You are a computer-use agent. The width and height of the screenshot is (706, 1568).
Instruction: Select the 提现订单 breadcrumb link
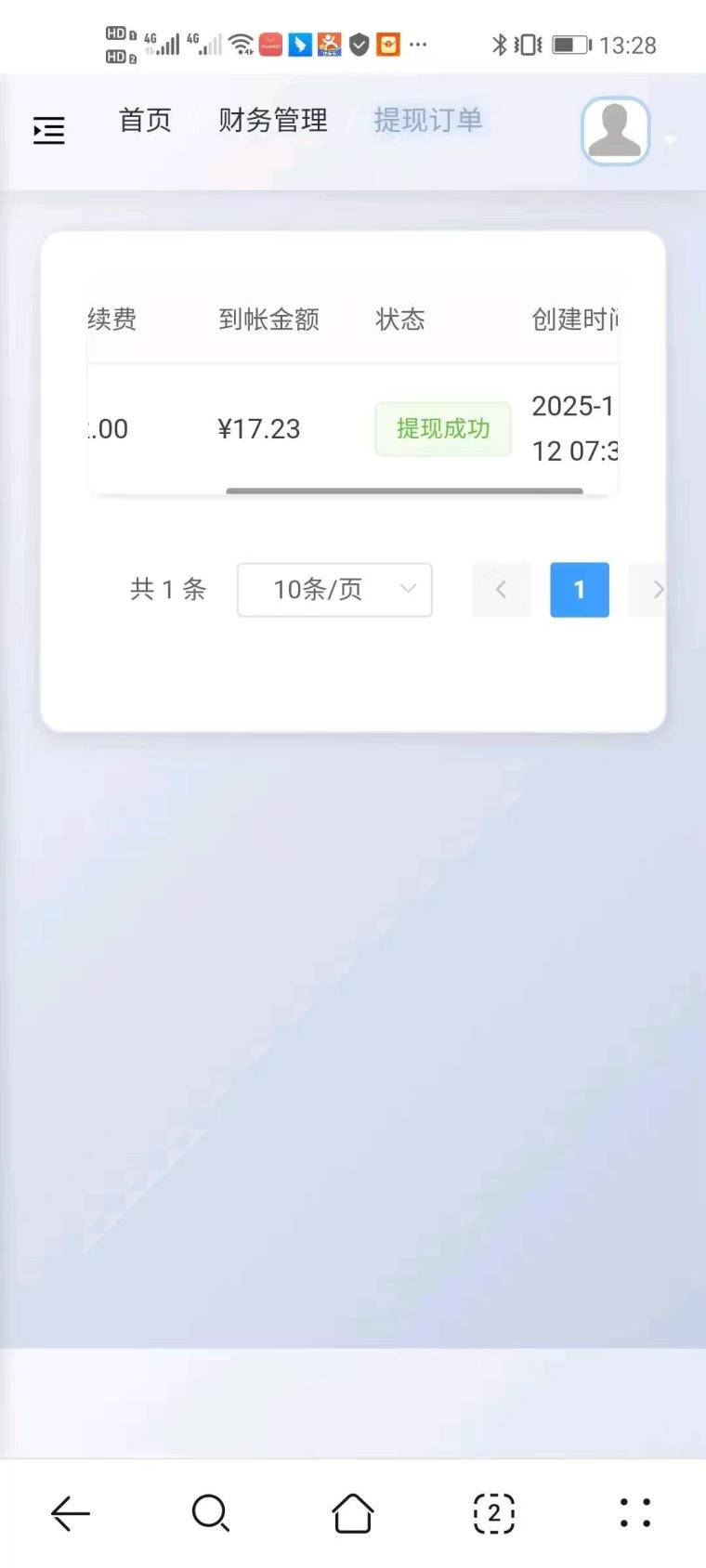tap(426, 121)
